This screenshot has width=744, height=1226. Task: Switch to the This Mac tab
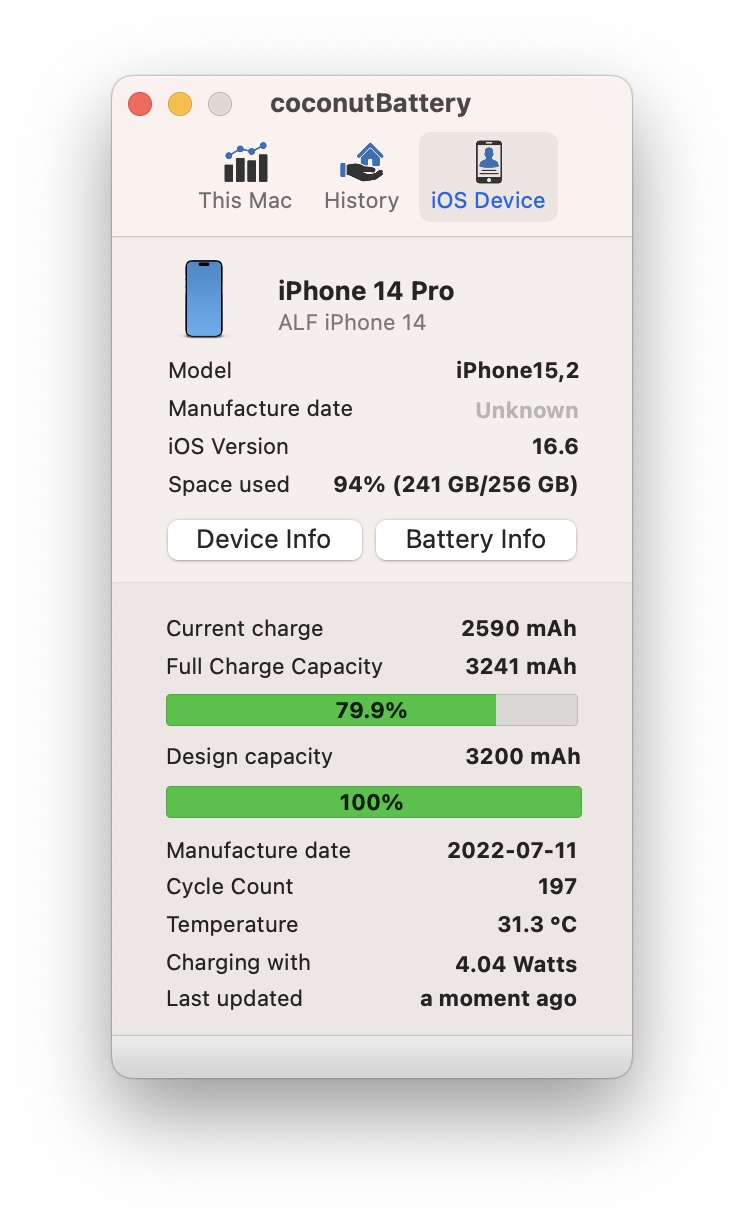(x=245, y=177)
